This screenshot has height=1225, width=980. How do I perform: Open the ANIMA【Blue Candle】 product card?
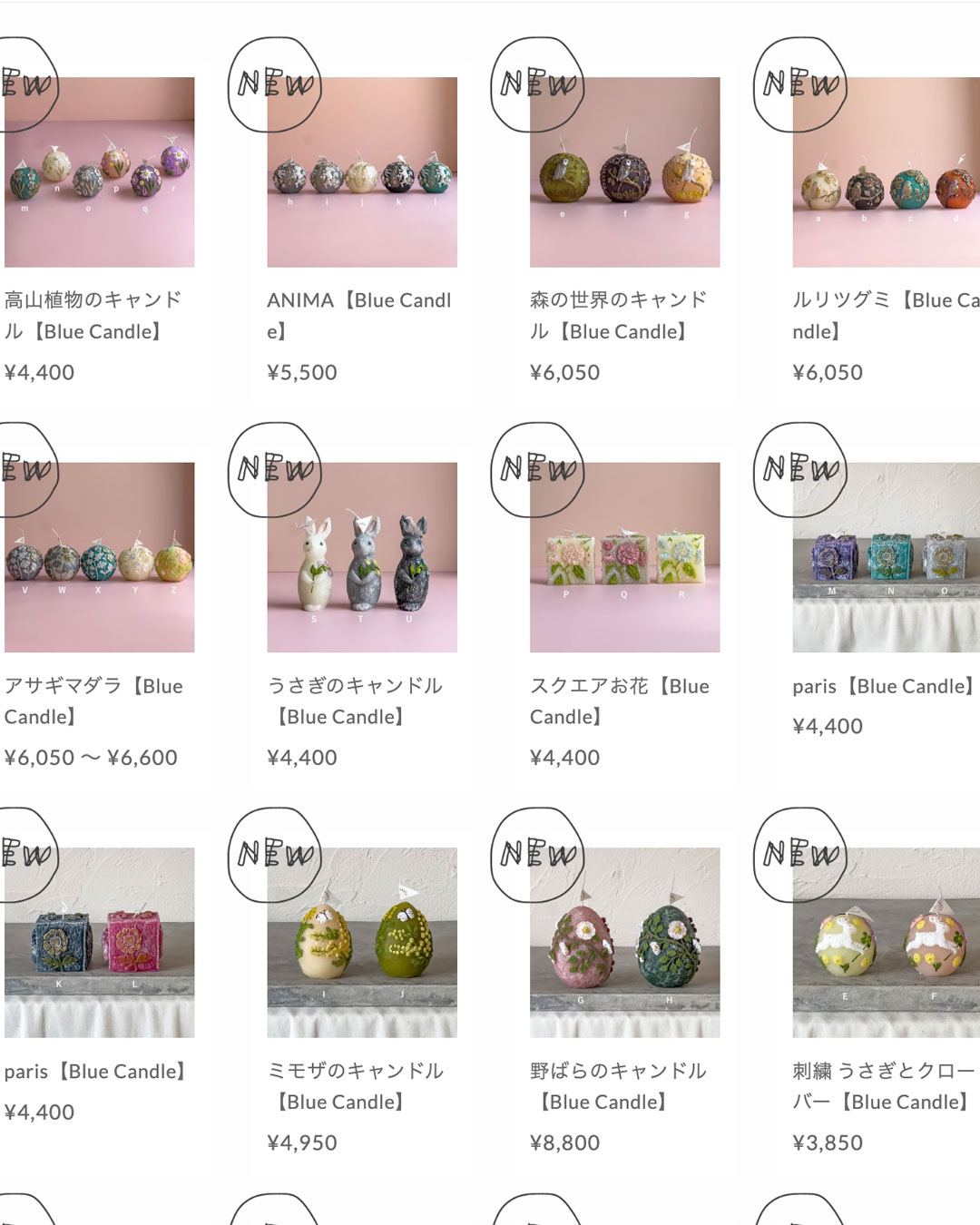point(362,172)
